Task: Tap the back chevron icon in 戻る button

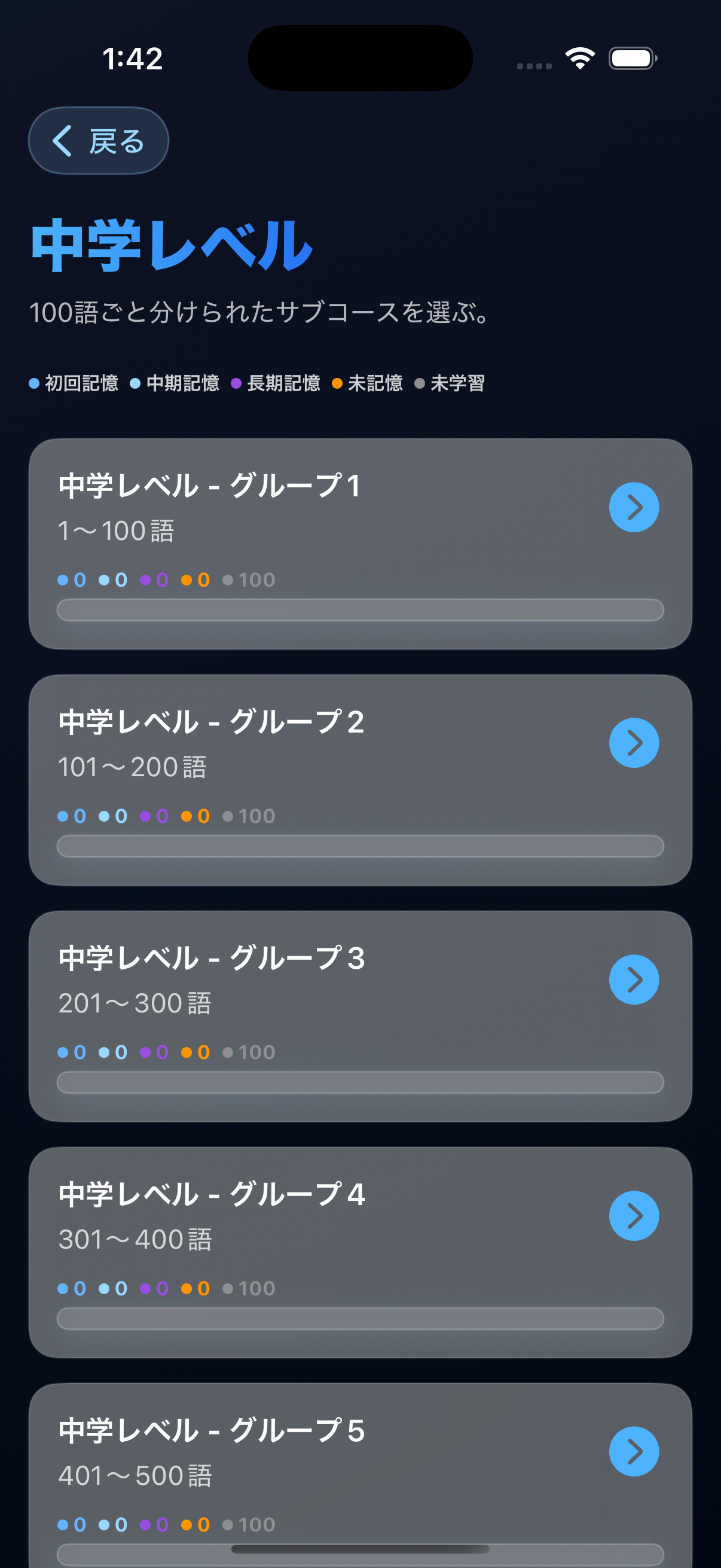Action: click(x=63, y=139)
